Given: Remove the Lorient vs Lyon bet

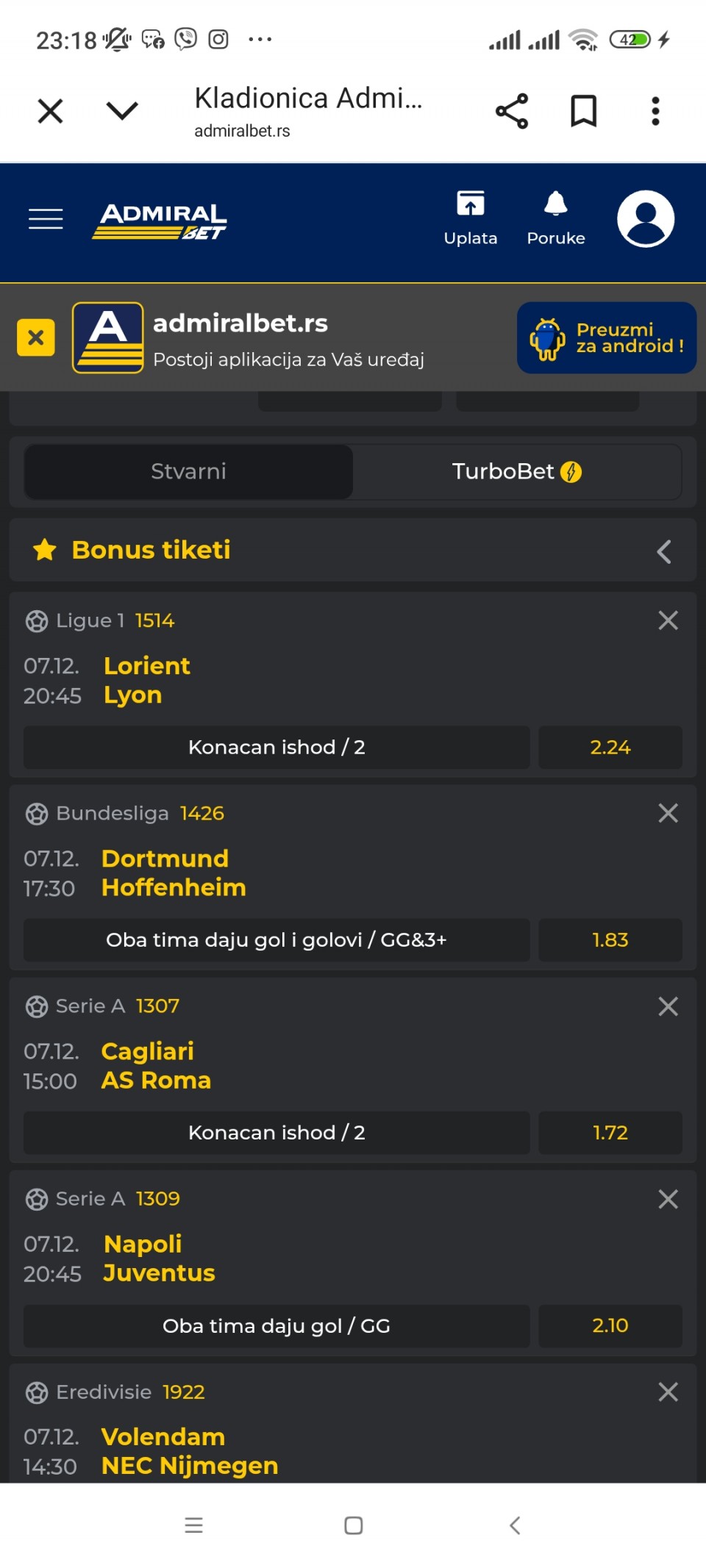Looking at the screenshot, I should click(x=668, y=620).
